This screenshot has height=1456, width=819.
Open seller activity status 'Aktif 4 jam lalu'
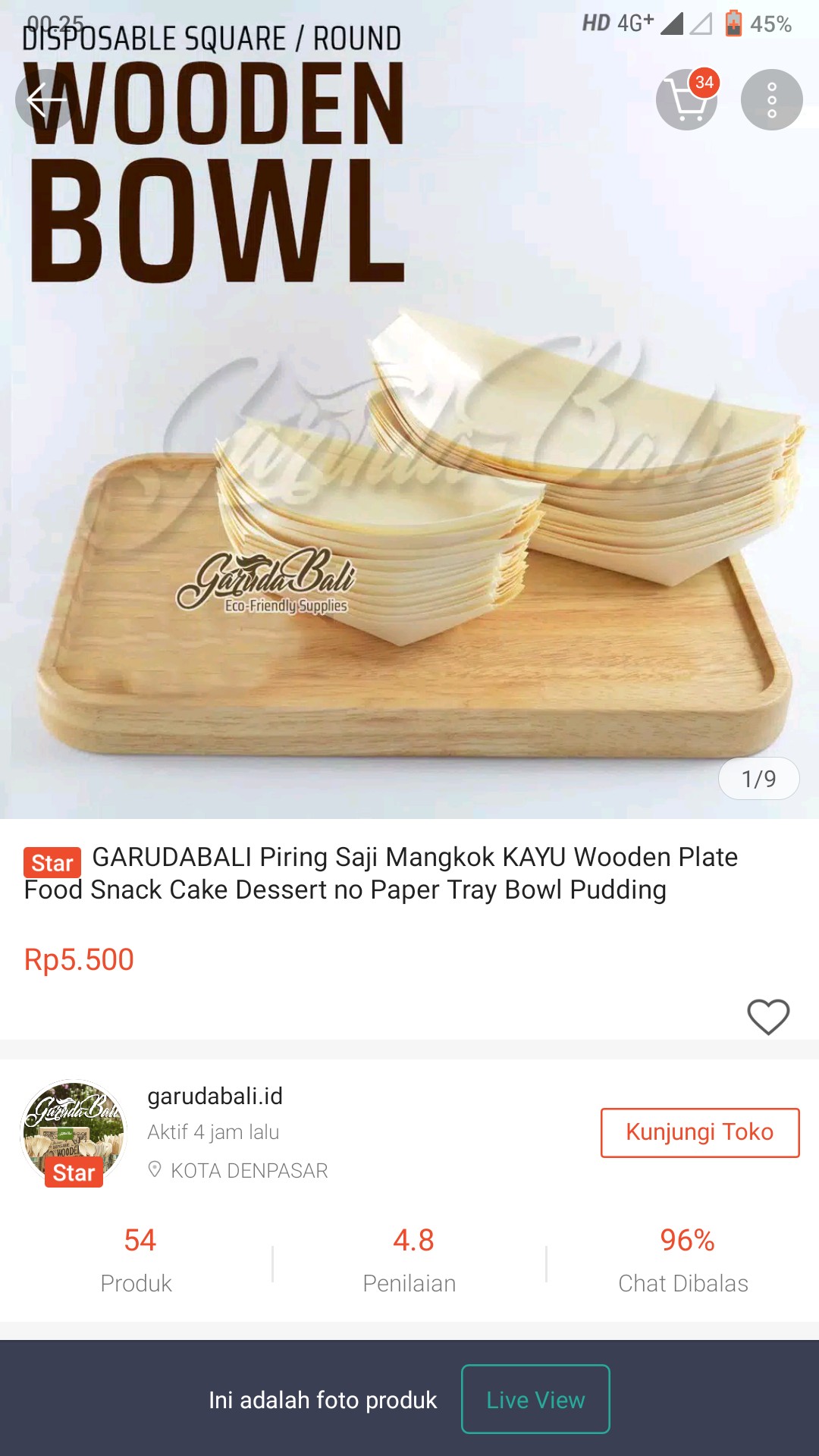(213, 1132)
